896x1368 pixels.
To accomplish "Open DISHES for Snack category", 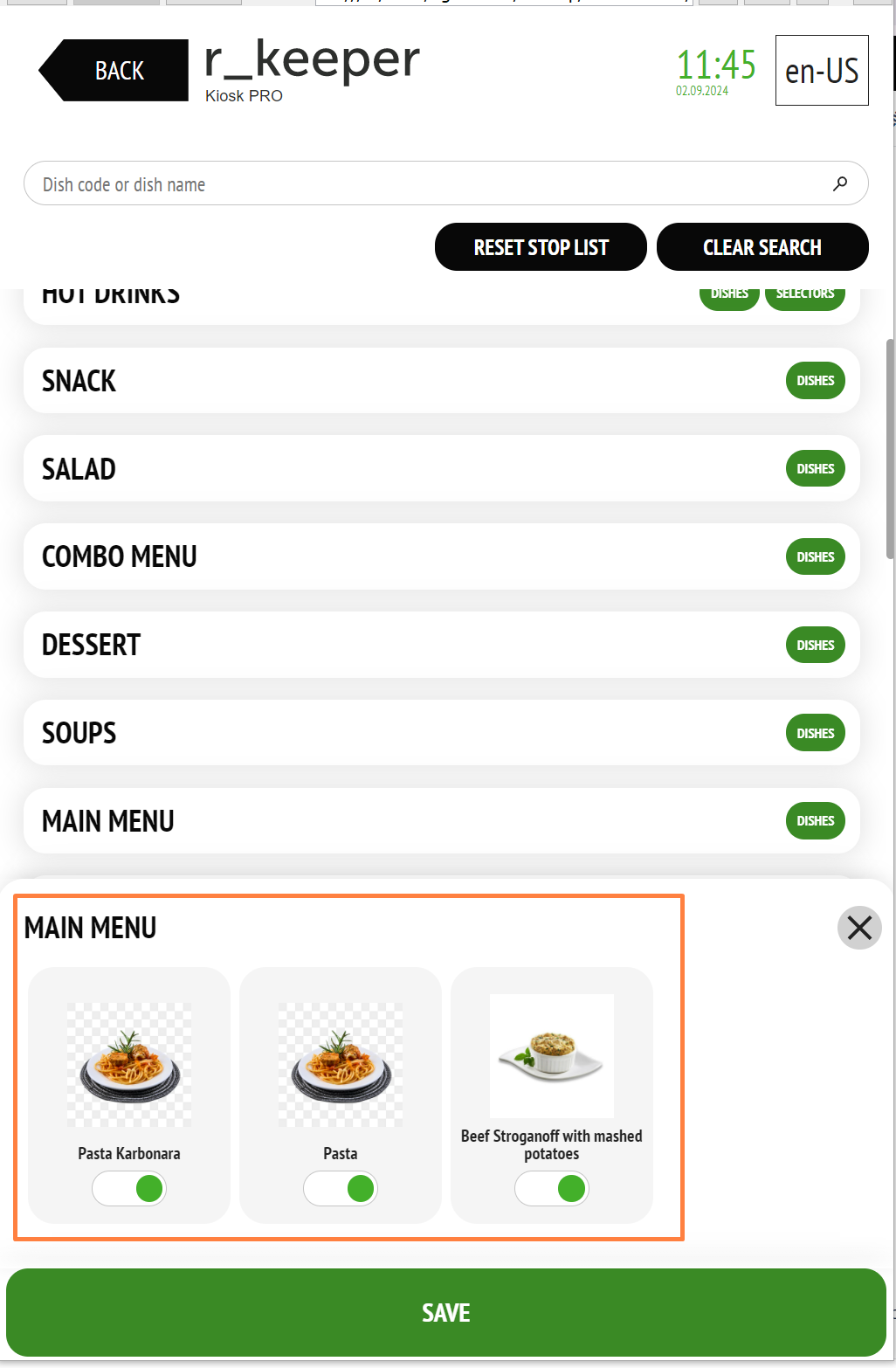I will coord(815,381).
